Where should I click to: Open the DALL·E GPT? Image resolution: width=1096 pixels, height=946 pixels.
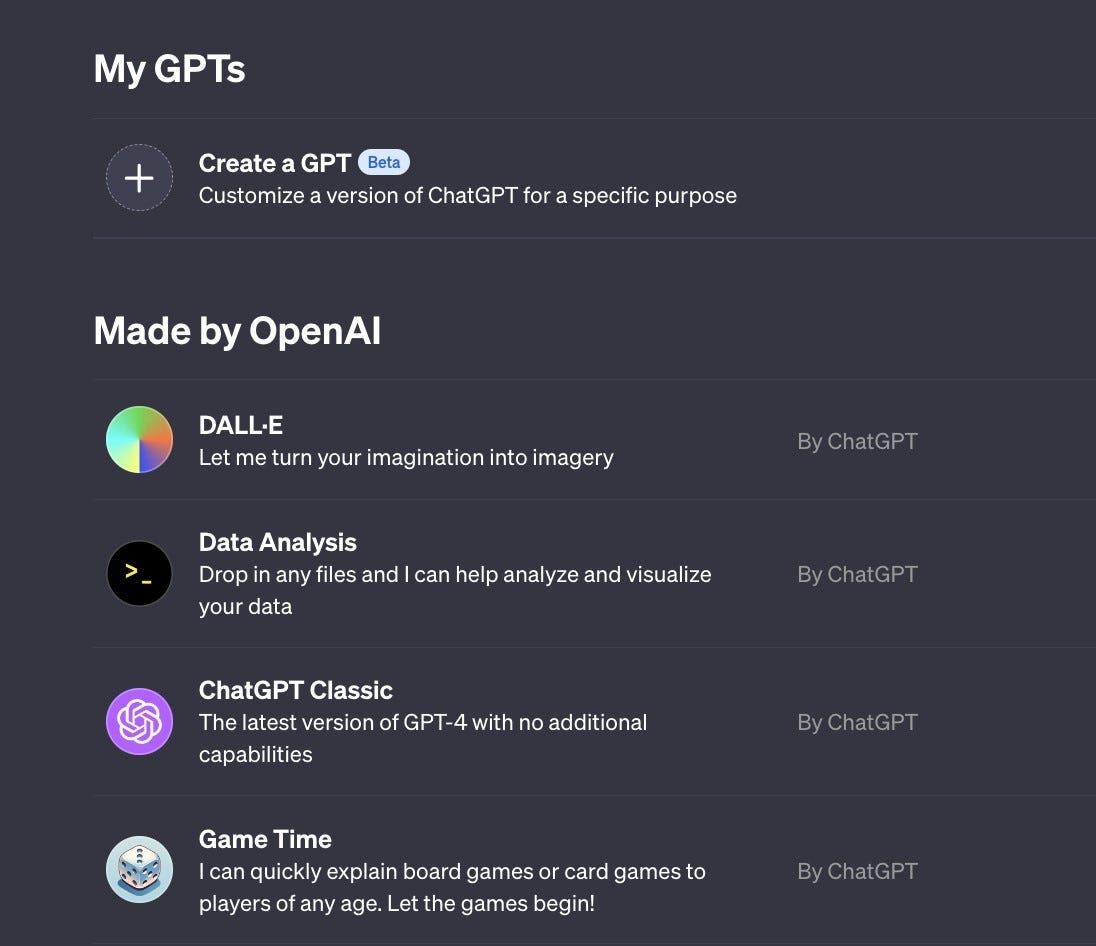[240, 426]
